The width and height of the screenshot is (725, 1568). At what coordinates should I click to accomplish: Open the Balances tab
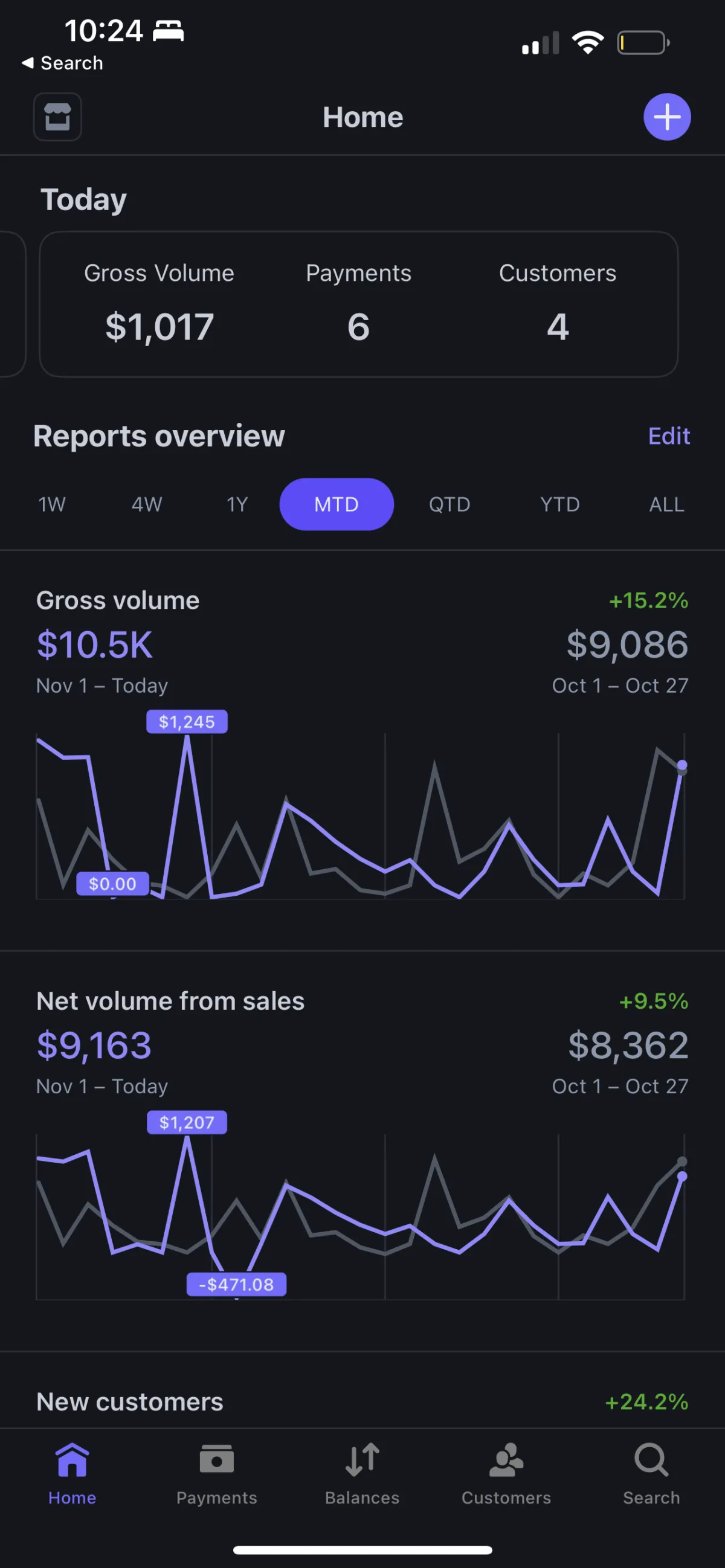click(362, 1473)
